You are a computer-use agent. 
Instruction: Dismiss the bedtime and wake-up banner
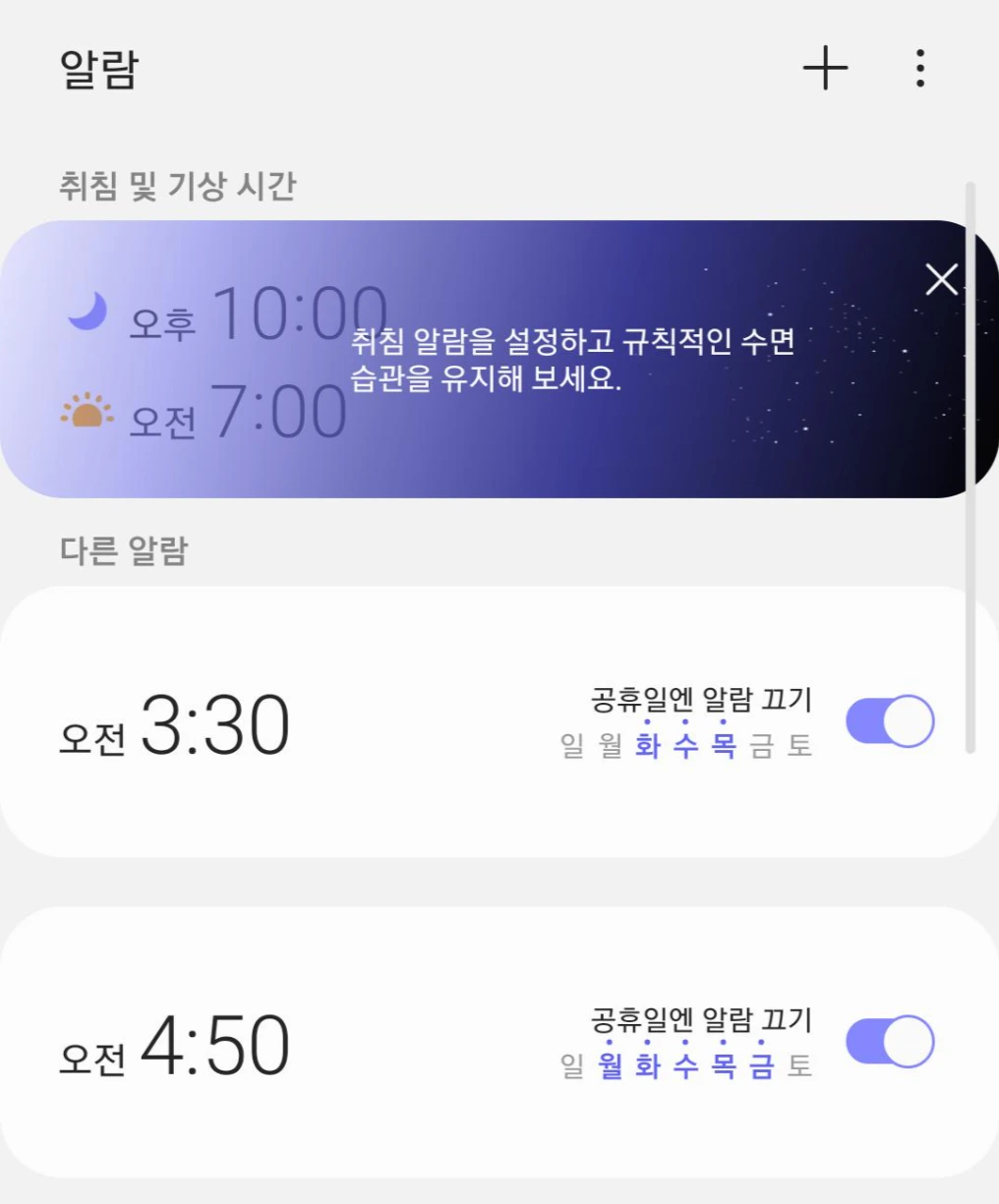[x=941, y=280]
